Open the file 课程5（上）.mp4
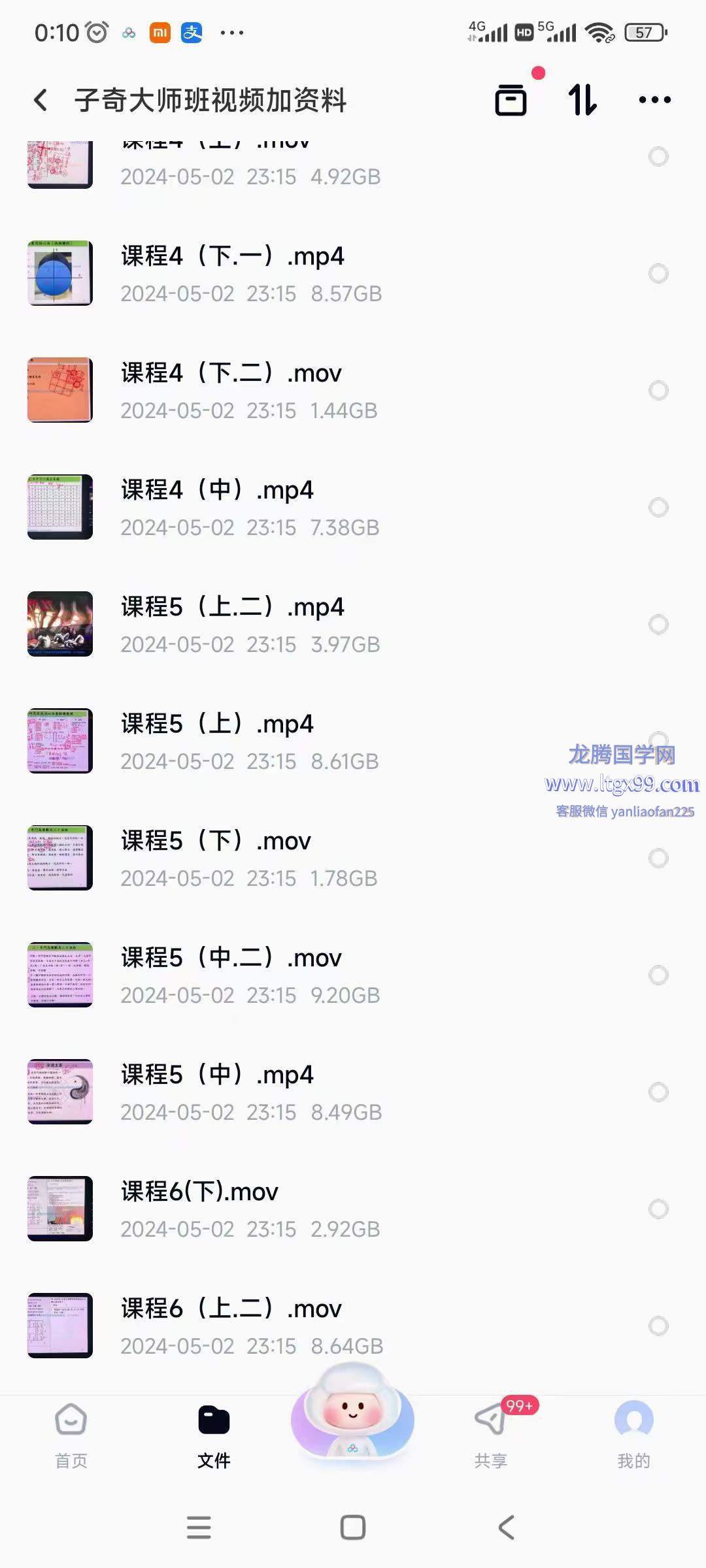The width and height of the screenshot is (706, 1568). tap(217, 741)
